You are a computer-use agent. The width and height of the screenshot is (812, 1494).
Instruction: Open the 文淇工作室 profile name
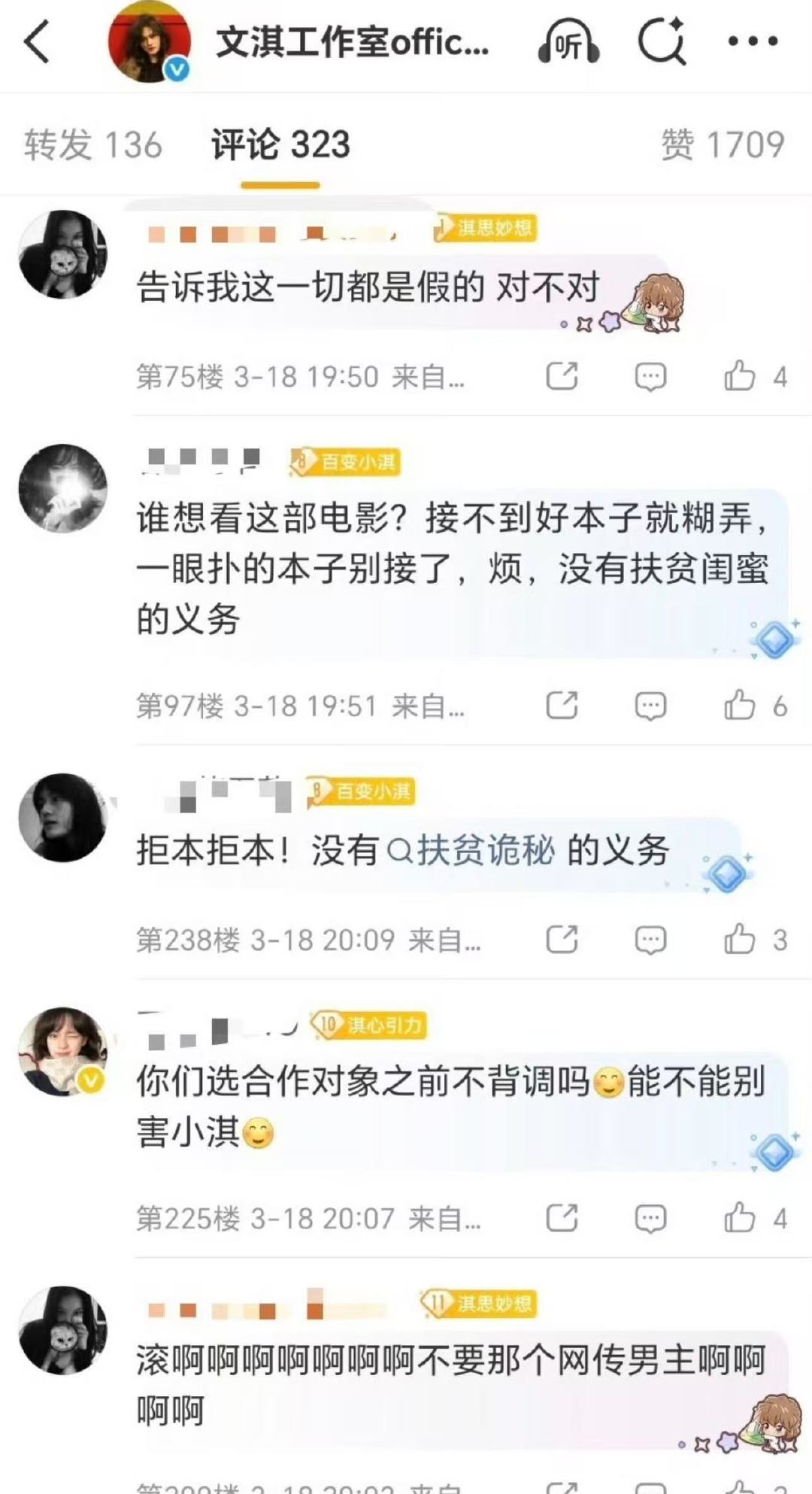(353, 43)
